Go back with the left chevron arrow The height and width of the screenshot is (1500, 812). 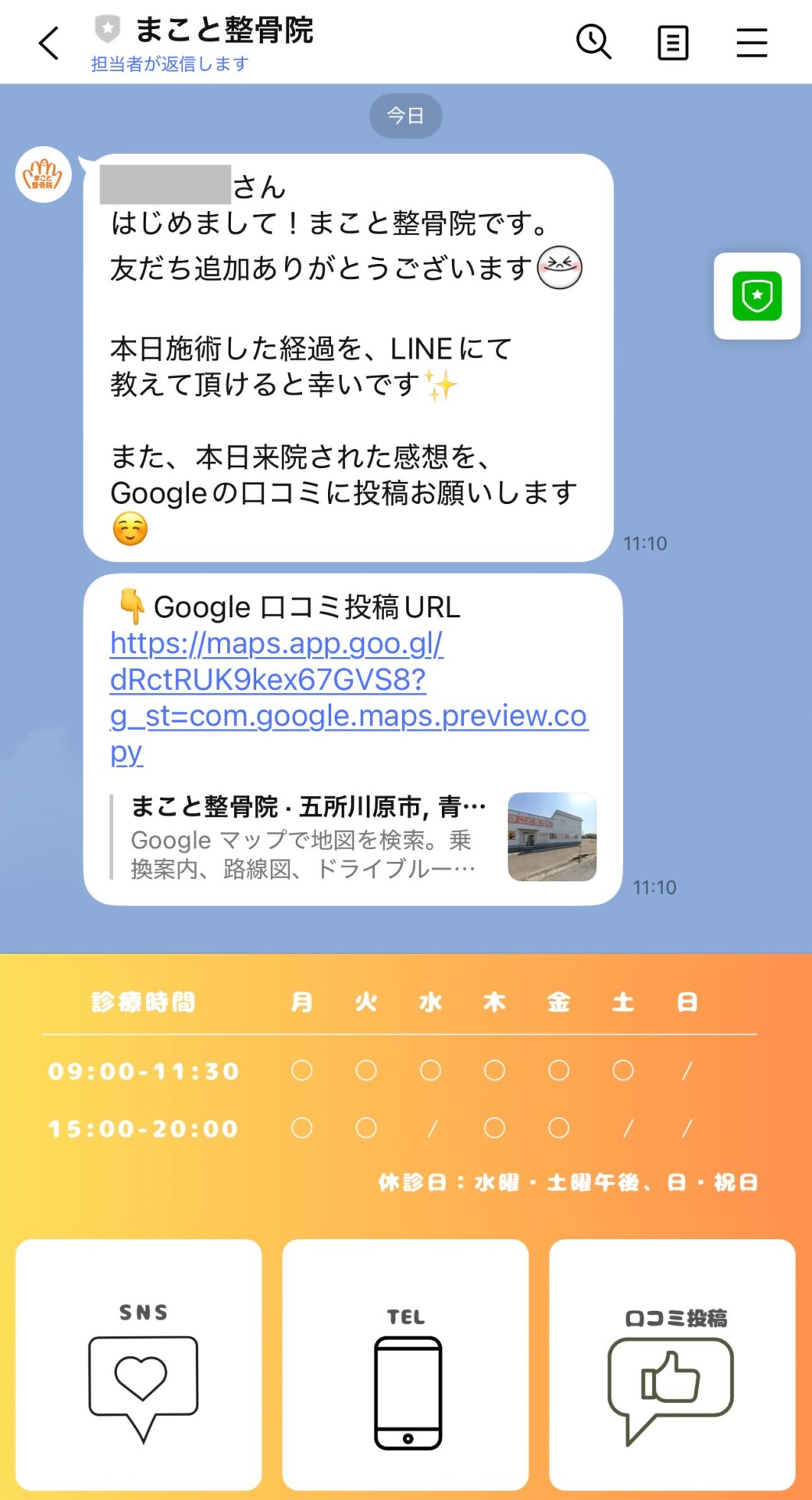click(x=47, y=43)
